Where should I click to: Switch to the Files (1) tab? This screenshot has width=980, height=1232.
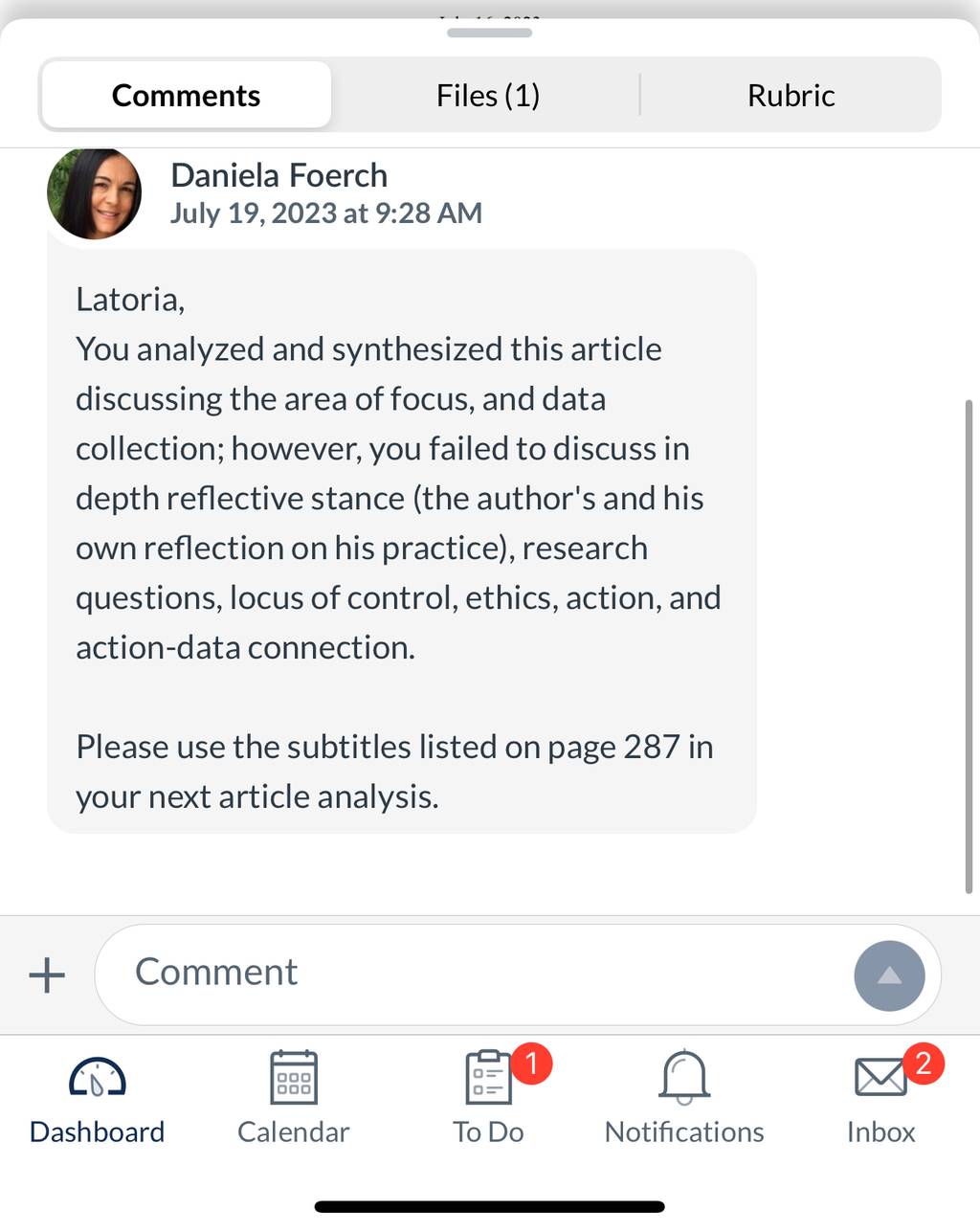click(x=488, y=96)
